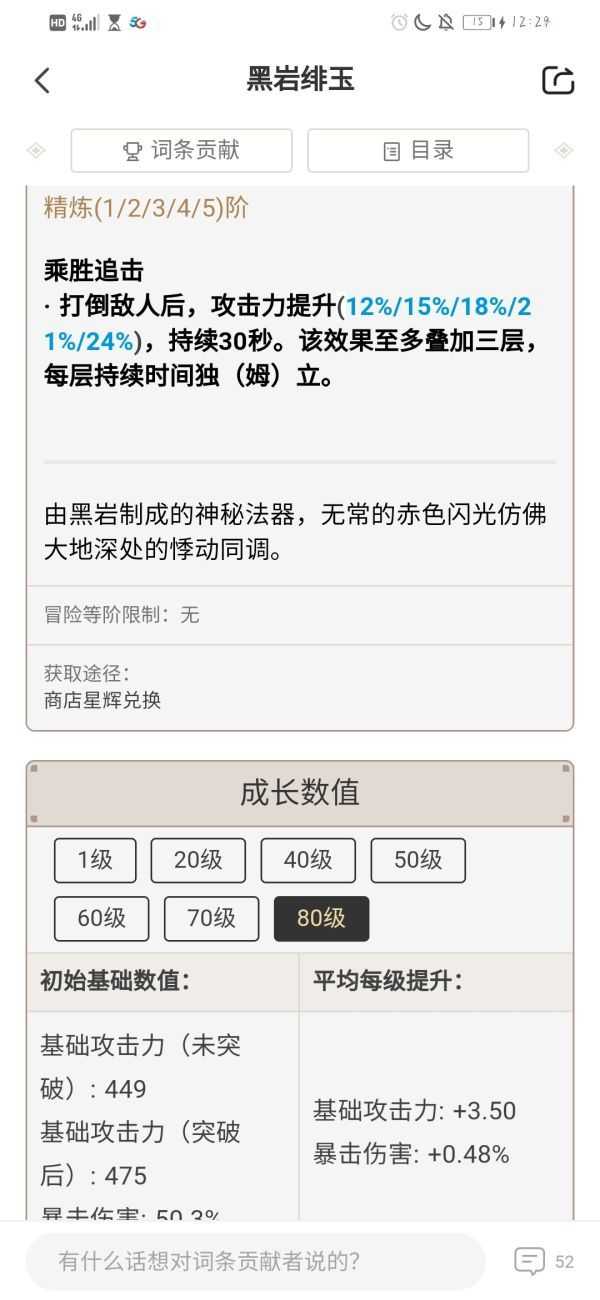This screenshot has width=600, height=1300.
Task: View 70级 growth values
Action: click(x=211, y=918)
